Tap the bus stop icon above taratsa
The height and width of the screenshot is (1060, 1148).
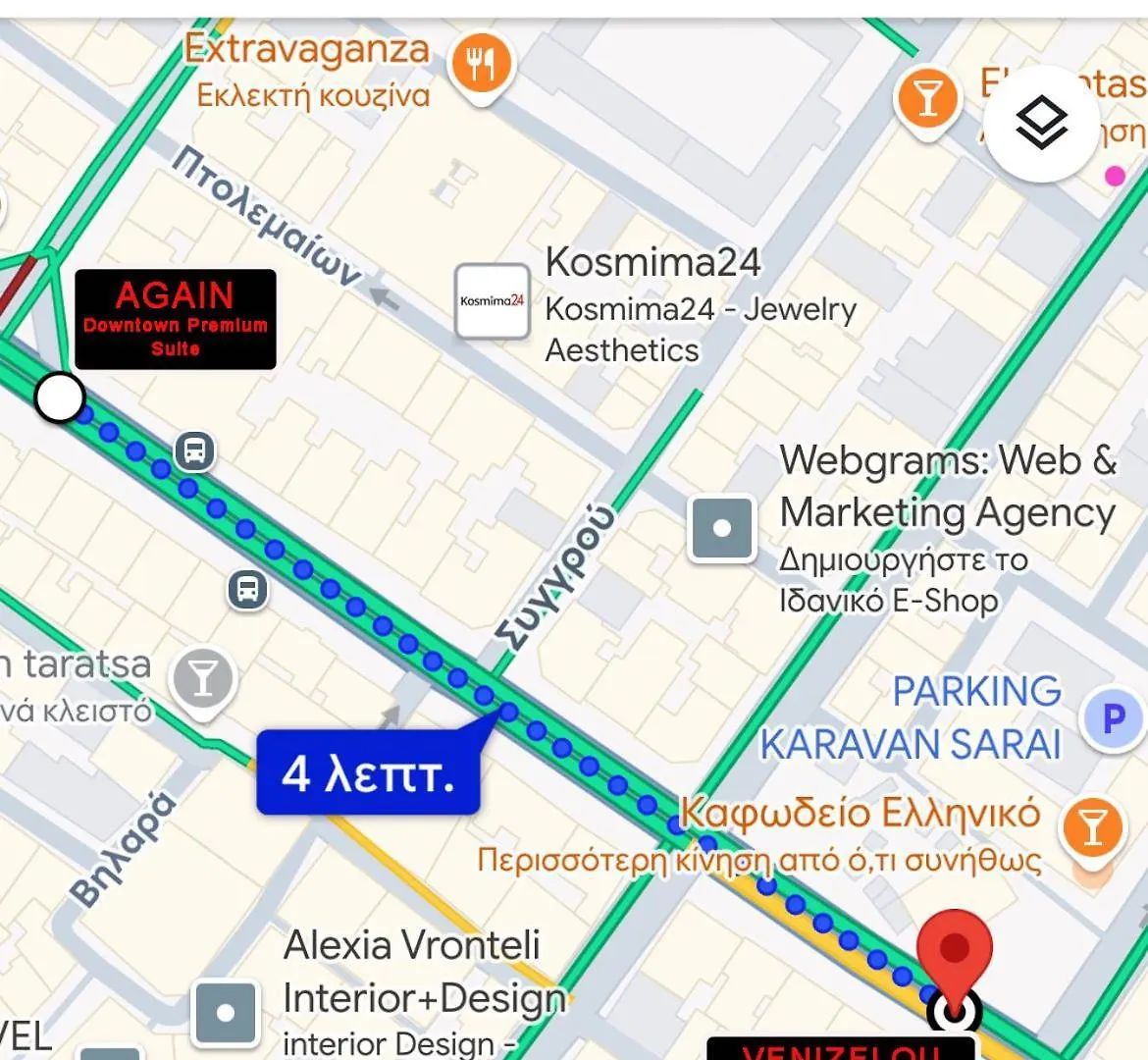coord(247,590)
